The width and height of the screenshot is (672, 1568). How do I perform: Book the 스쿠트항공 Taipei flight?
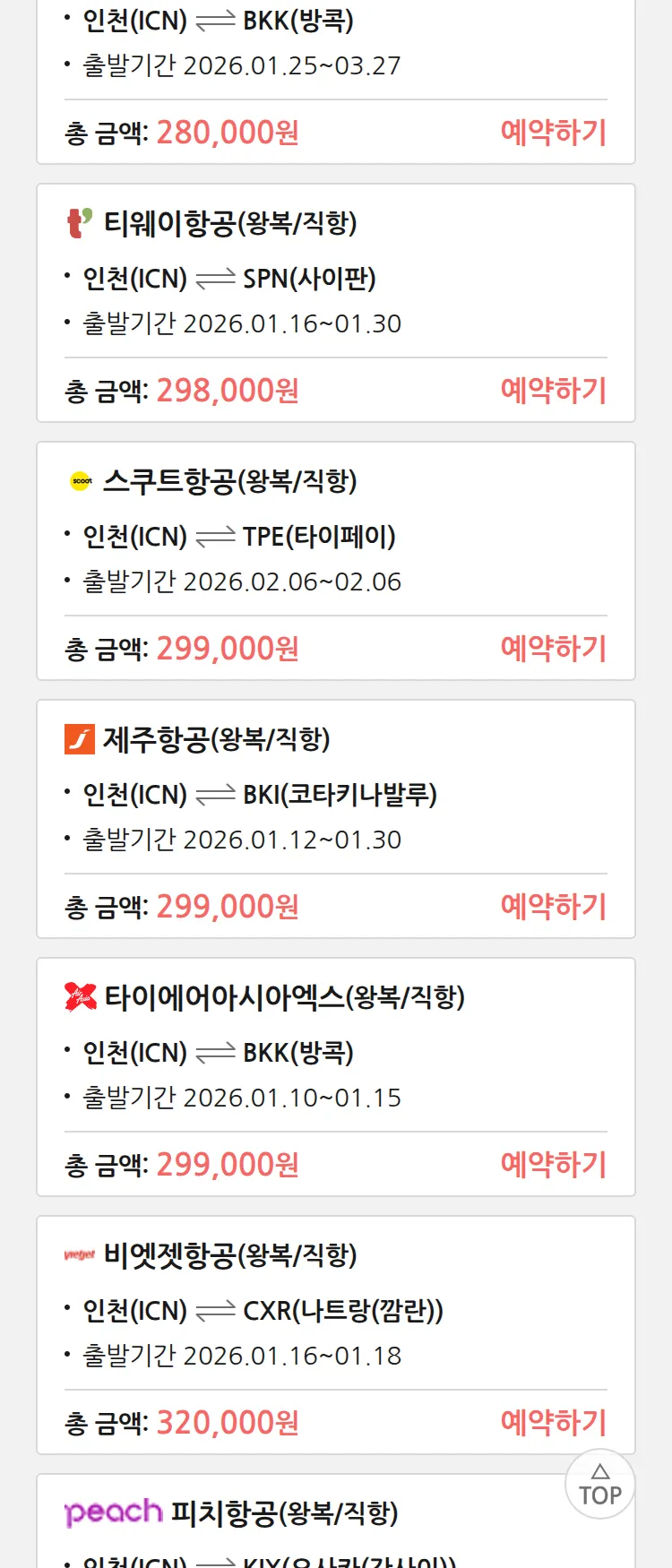tap(553, 649)
